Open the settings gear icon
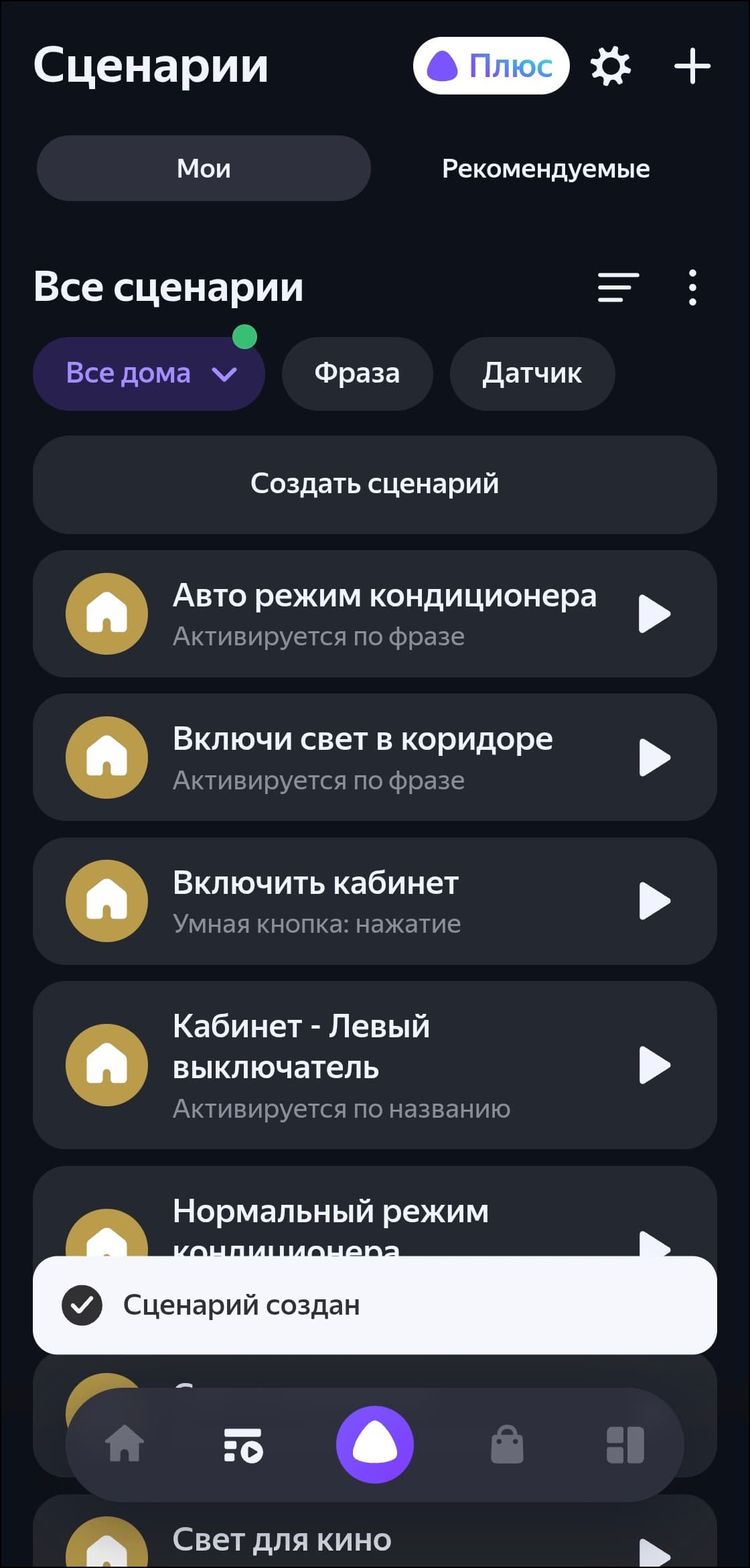Screen dimensions: 750x1568 pyautogui.click(x=610, y=66)
